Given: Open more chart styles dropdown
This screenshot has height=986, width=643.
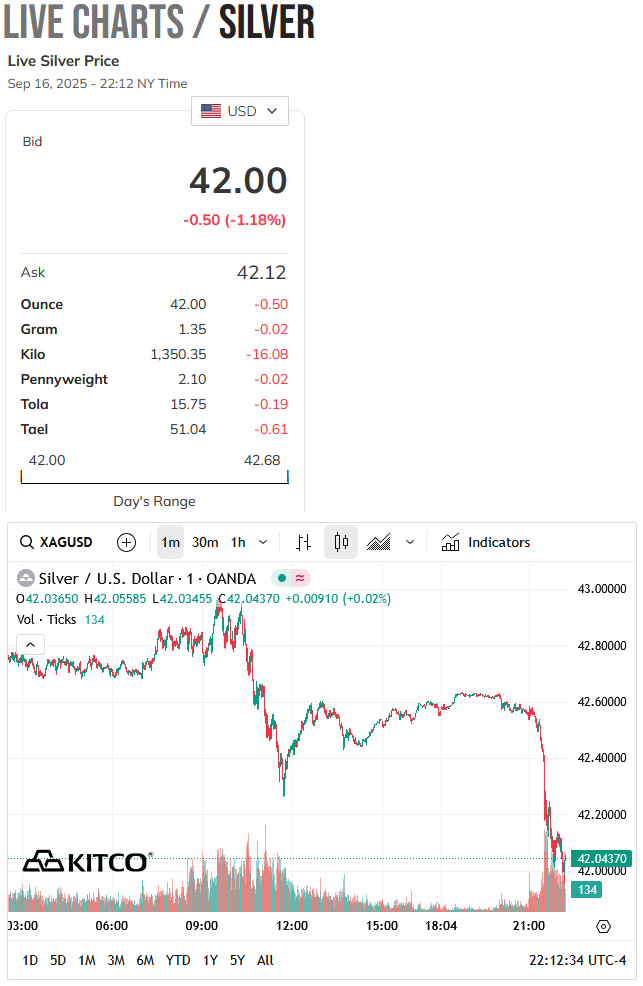Looking at the screenshot, I should [x=409, y=542].
